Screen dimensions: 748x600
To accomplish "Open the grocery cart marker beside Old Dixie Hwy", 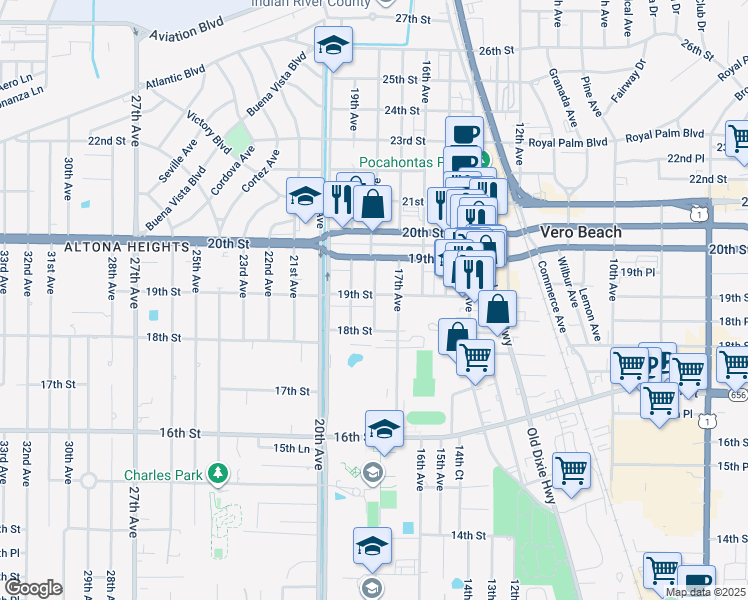I will (571, 475).
